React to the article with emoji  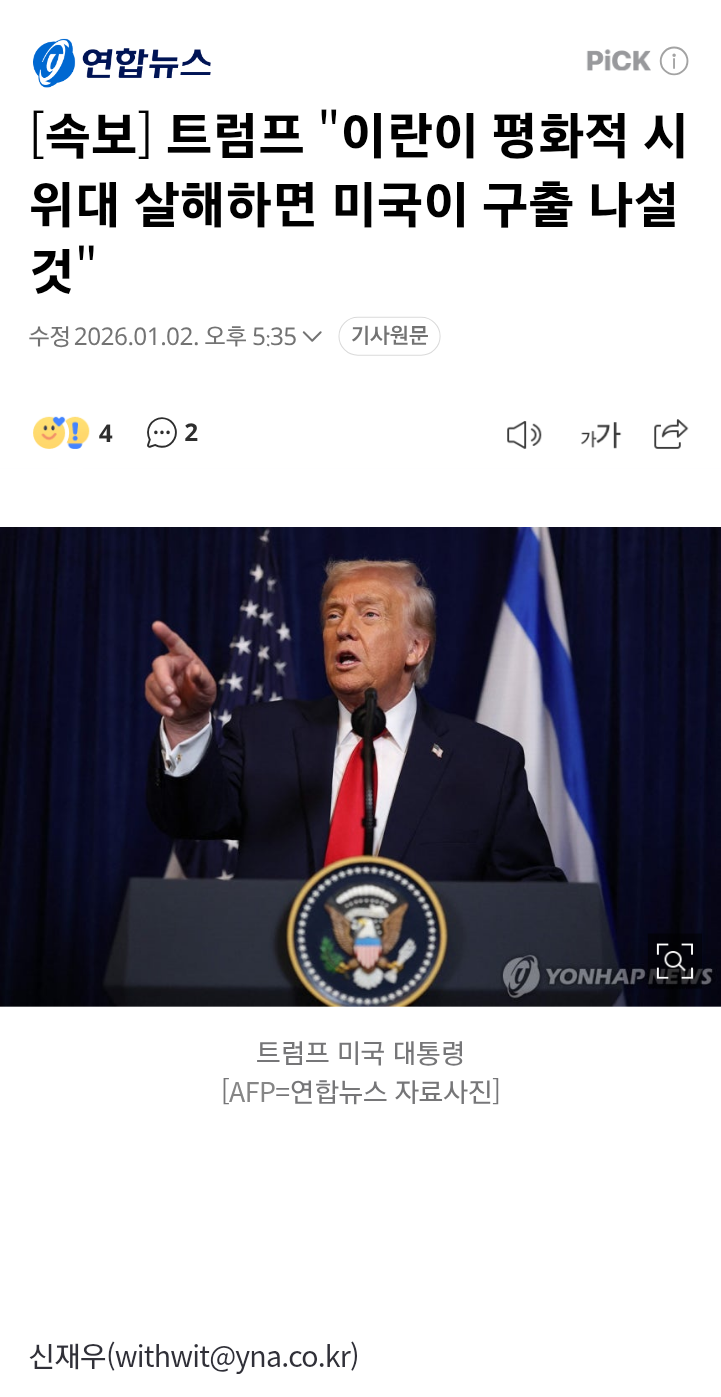coord(62,433)
